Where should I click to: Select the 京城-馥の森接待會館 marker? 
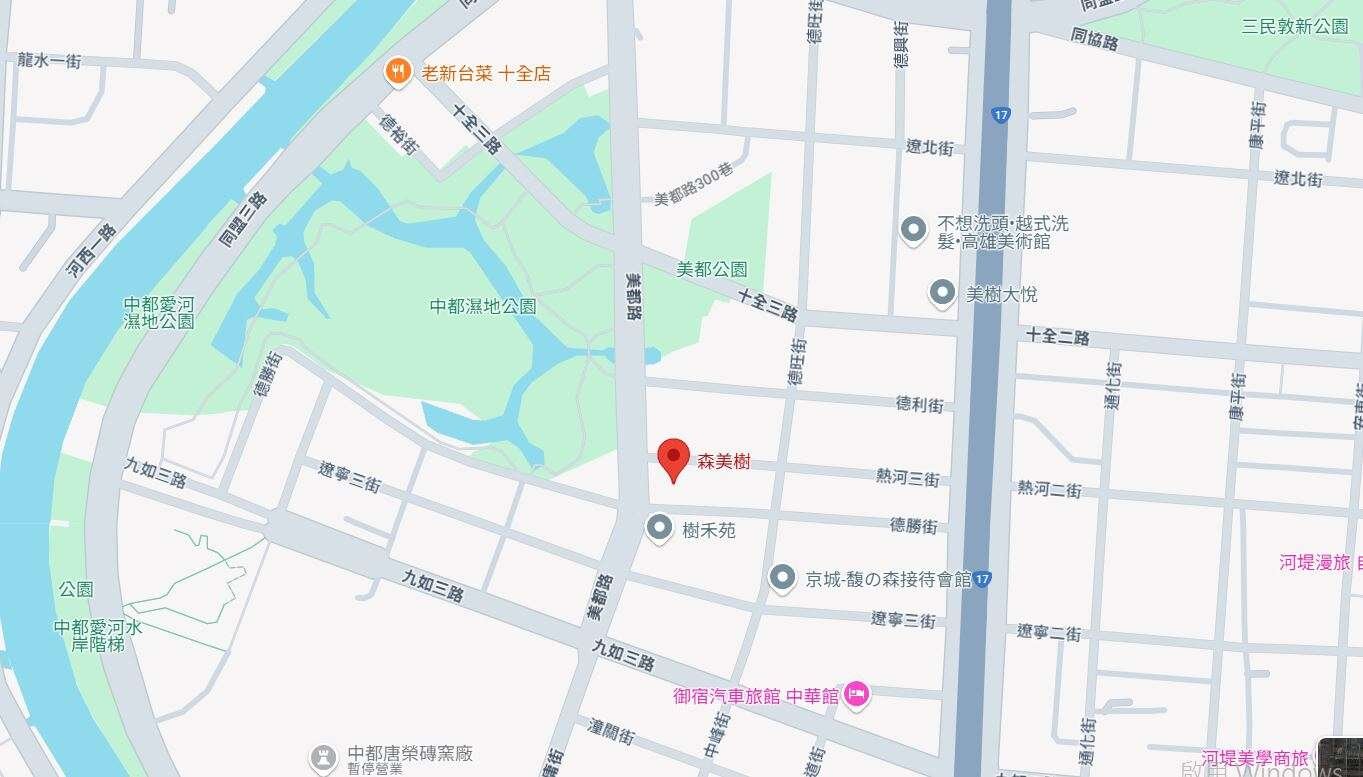tap(782, 577)
